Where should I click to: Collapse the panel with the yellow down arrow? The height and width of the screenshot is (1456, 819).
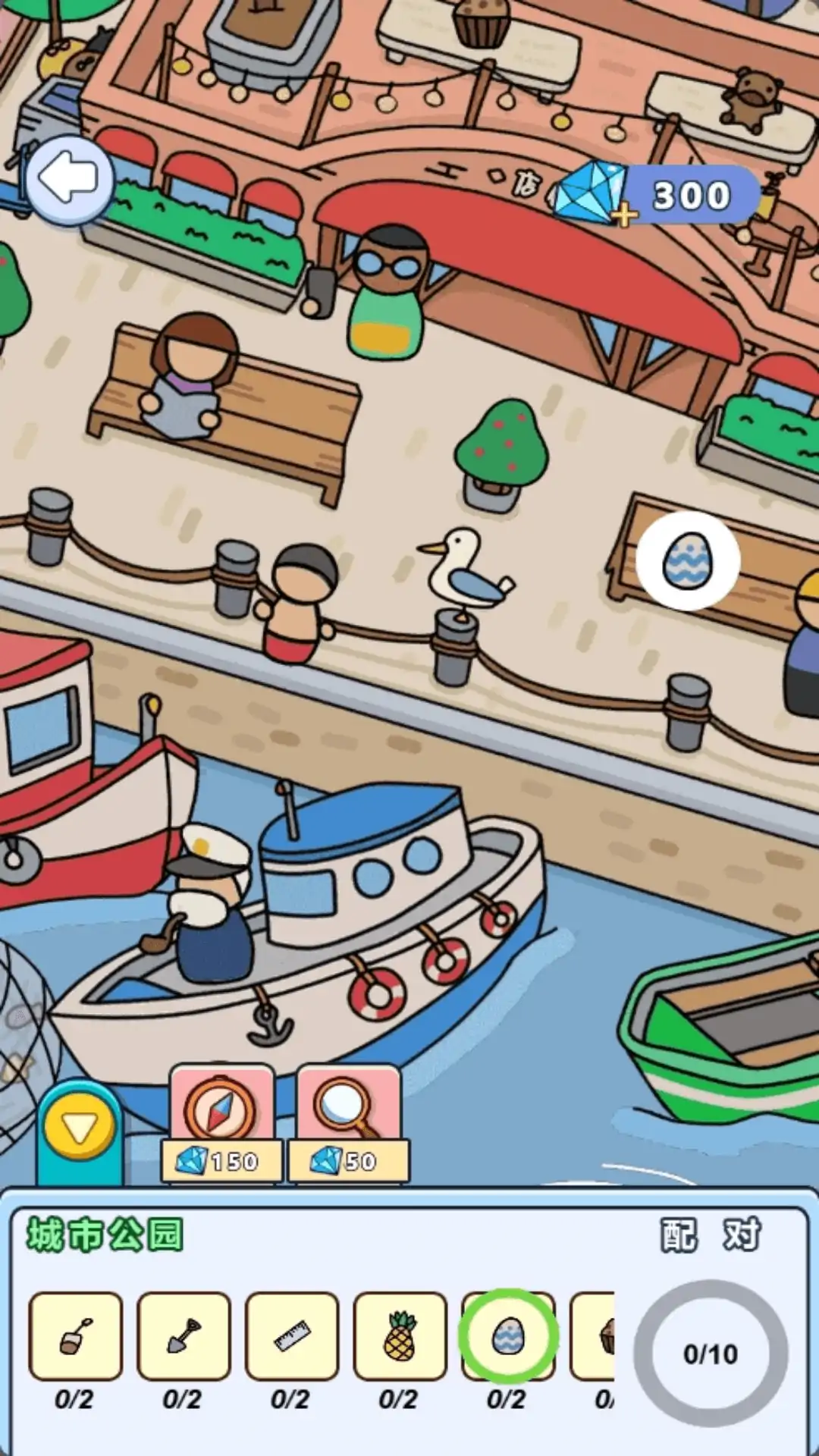80,1130
